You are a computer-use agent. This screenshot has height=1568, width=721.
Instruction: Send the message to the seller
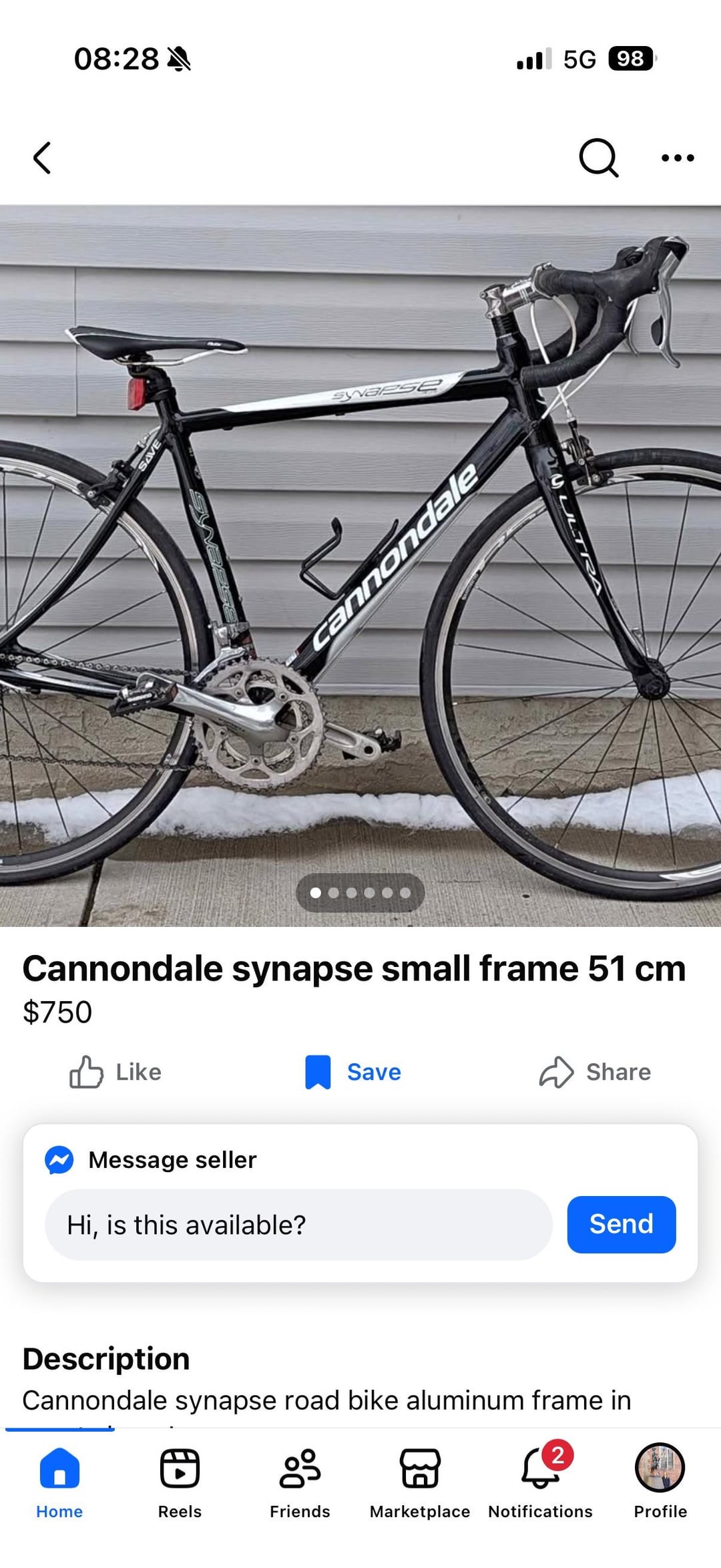click(621, 1224)
